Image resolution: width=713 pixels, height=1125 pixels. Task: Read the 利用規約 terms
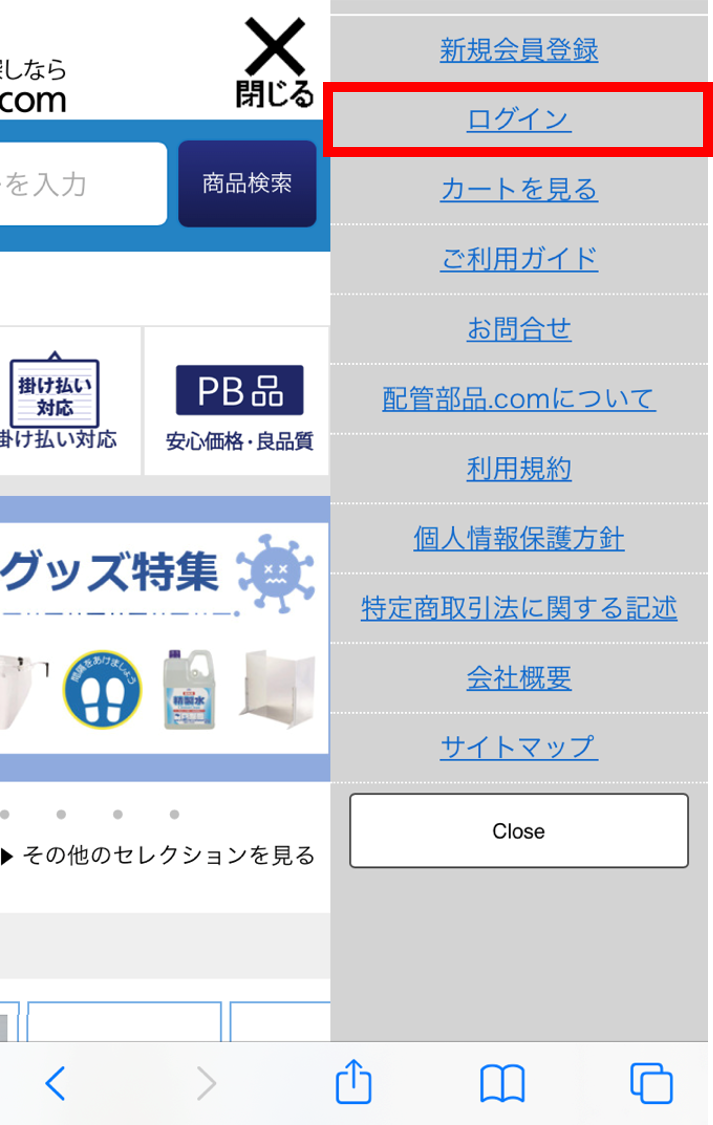519,468
